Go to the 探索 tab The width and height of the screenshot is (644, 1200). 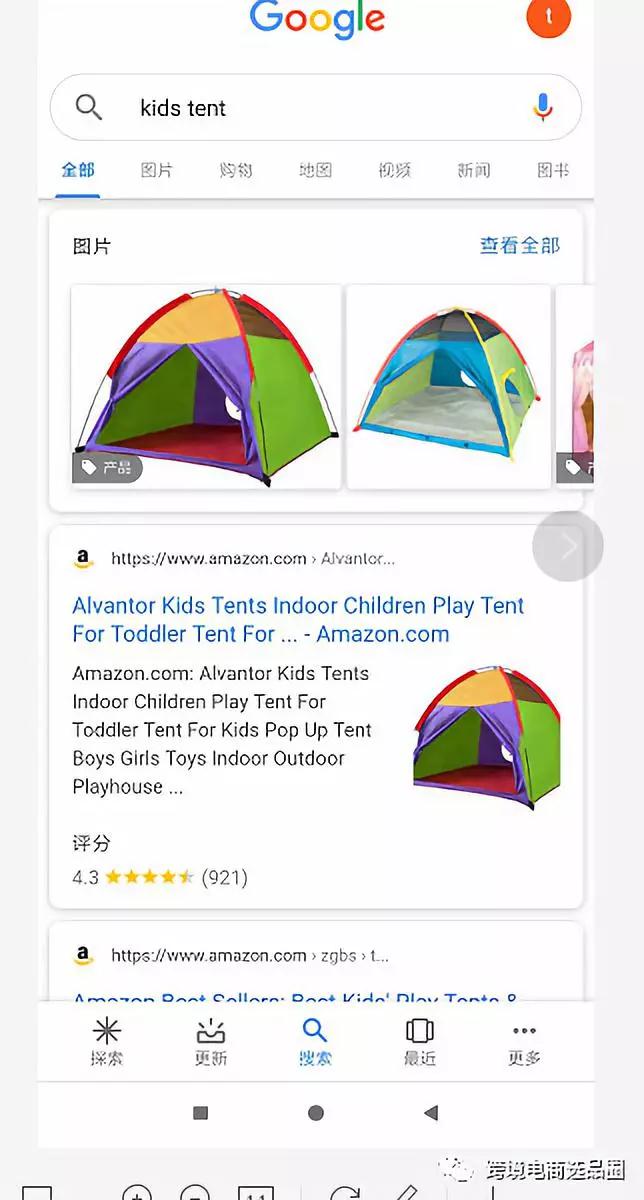pyautogui.click(x=106, y=1042)
